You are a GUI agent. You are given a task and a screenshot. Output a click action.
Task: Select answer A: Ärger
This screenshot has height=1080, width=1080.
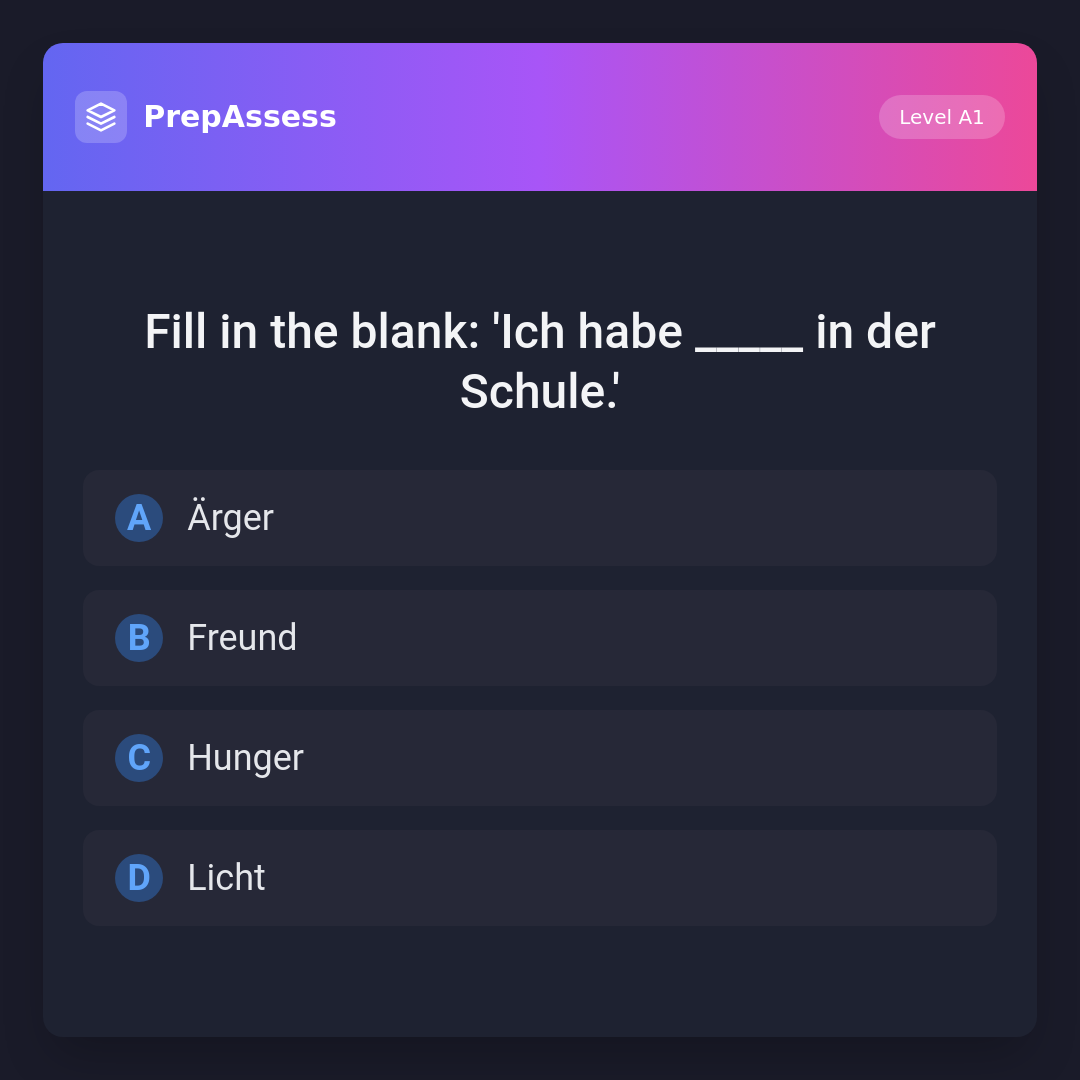540,518
